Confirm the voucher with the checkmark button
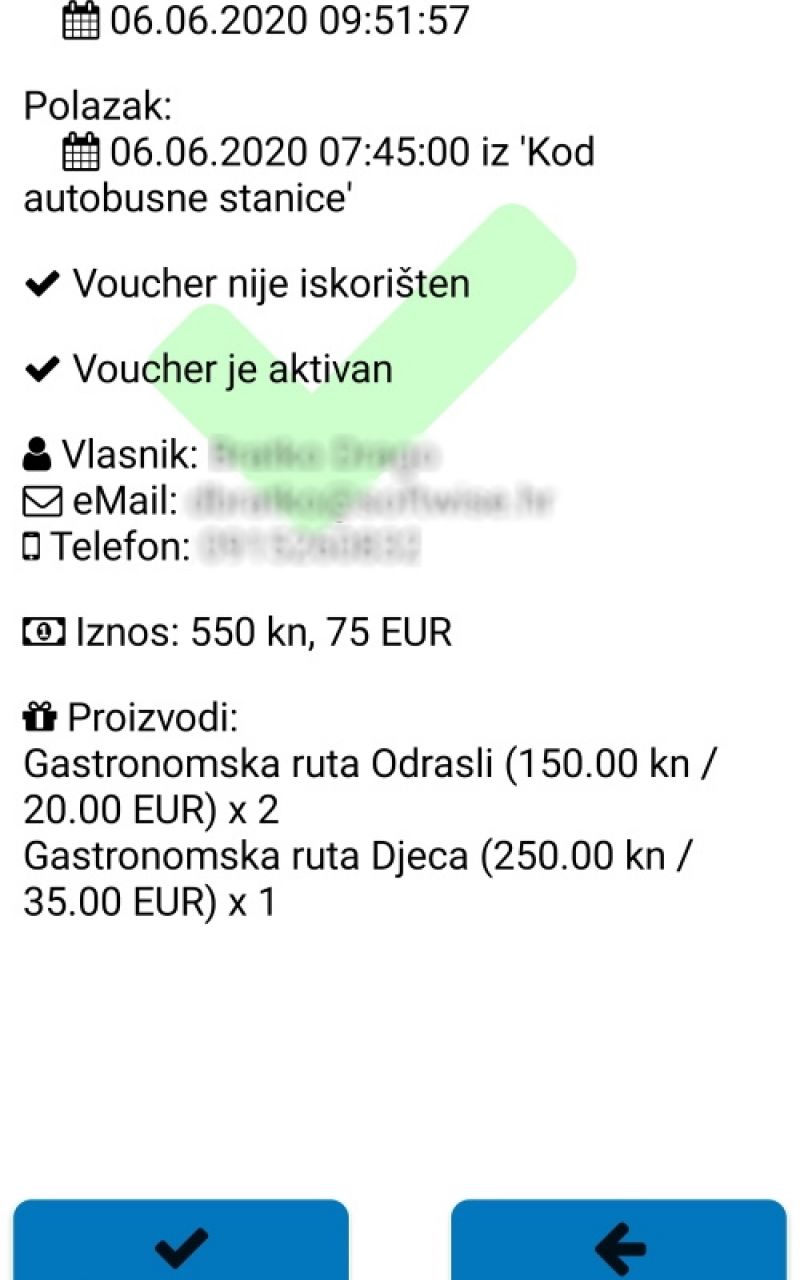800x1280 pixels. [x=181, y=1242]
